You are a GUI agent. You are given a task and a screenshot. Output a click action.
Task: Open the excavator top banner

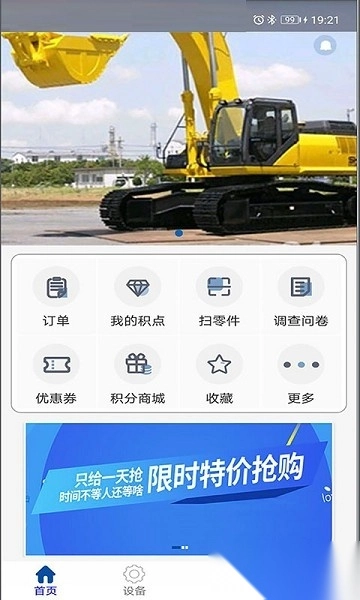tap(179, 138)
